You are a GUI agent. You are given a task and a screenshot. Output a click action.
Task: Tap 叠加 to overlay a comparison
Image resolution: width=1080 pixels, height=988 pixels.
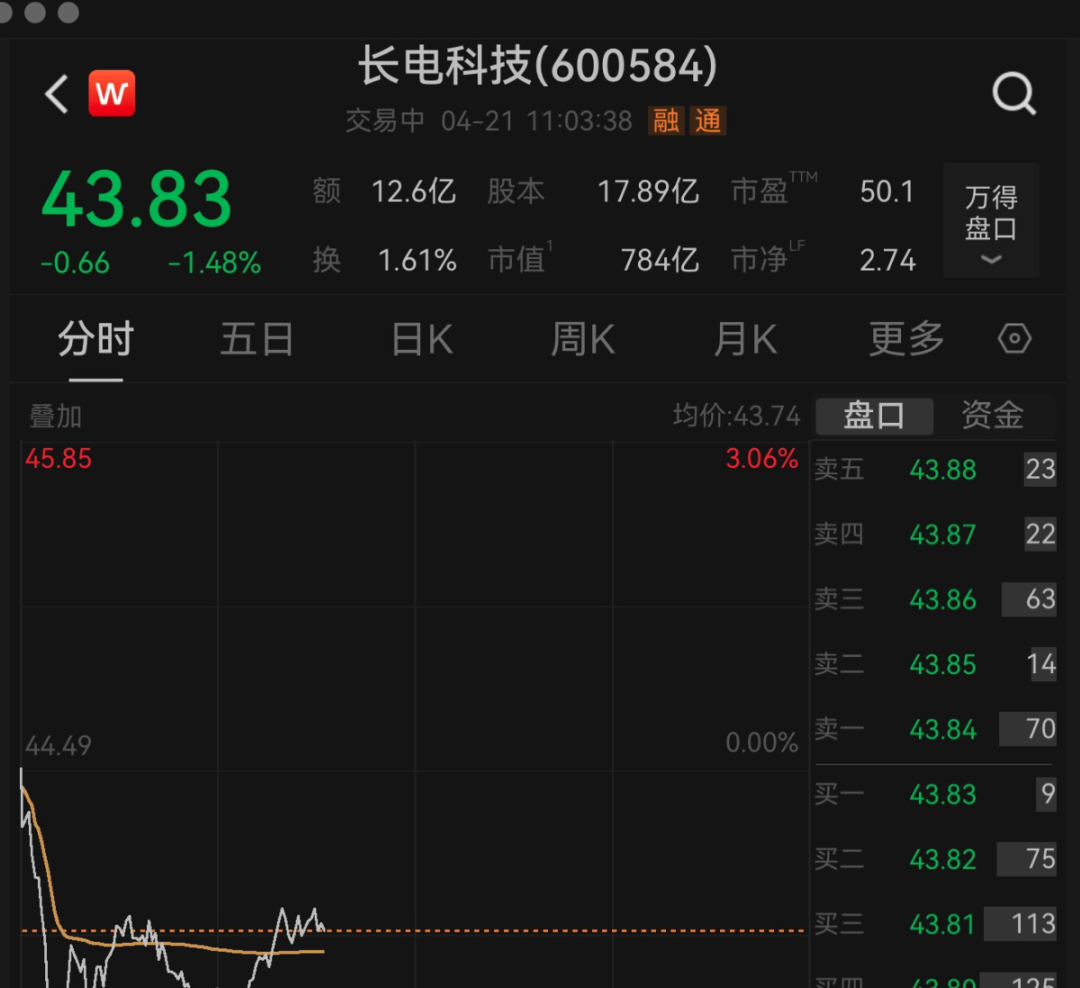pos(56,416)
